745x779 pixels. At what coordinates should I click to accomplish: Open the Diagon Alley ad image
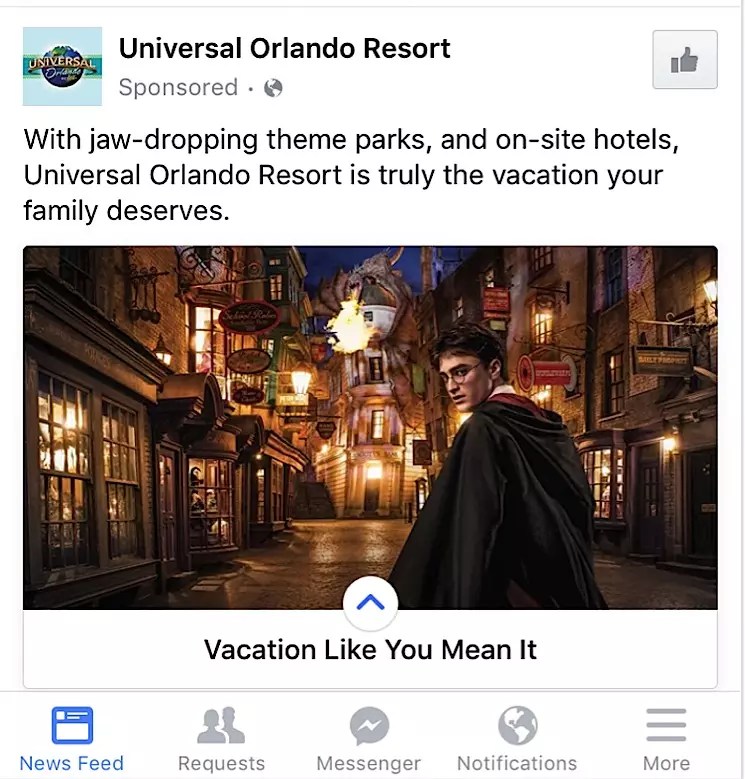[370, 428]
